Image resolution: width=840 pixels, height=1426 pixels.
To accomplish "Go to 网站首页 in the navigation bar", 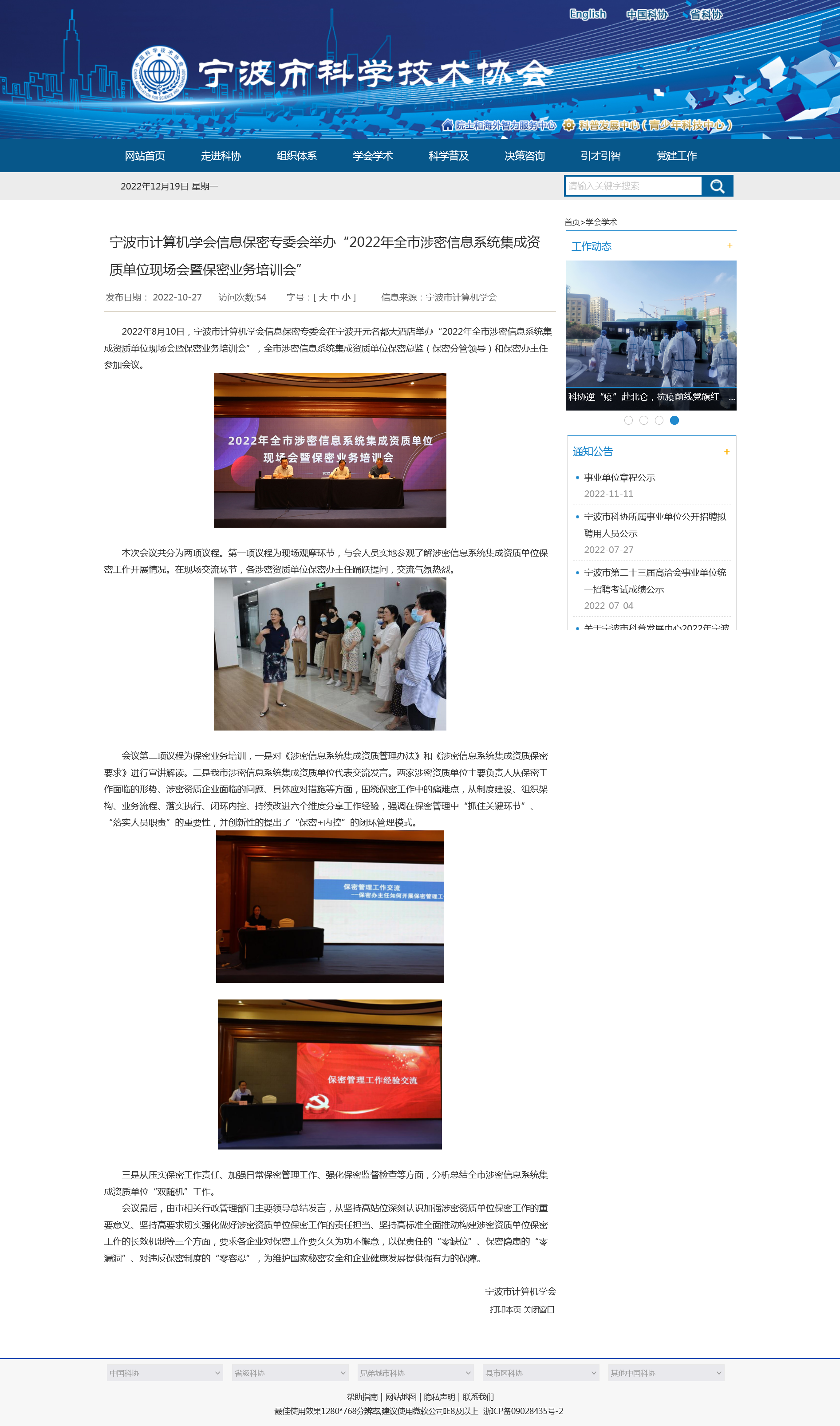I will (145, 156).
